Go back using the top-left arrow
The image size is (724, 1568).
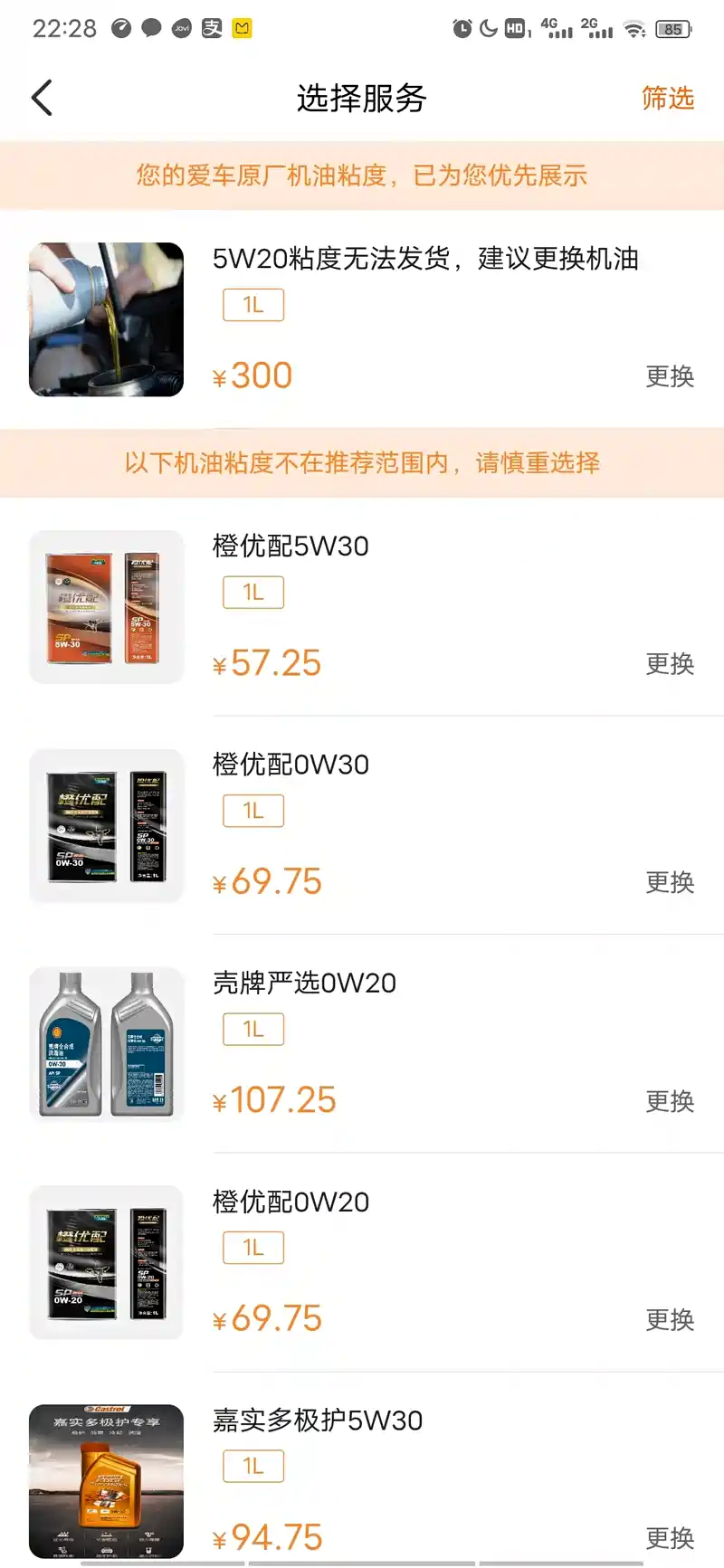pyautogui.click(x=42, y=98)
